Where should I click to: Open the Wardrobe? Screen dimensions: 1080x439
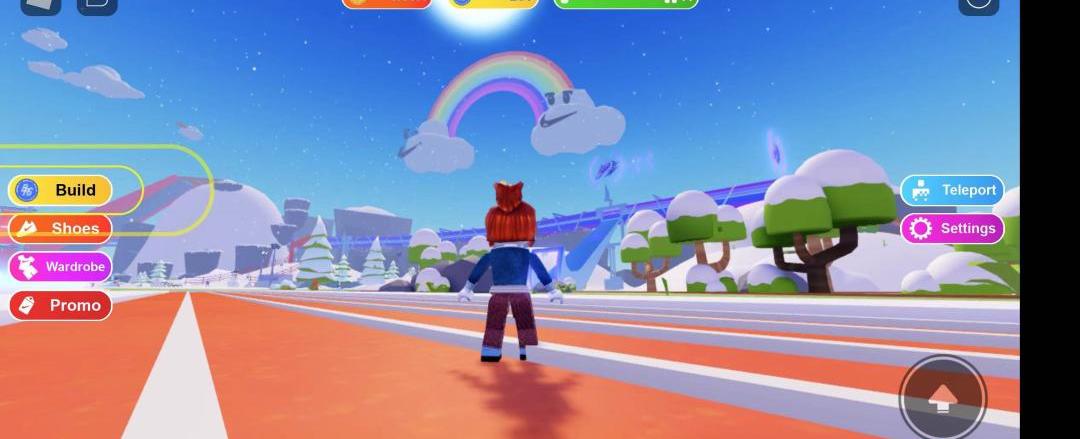click(x=61, y=267)
